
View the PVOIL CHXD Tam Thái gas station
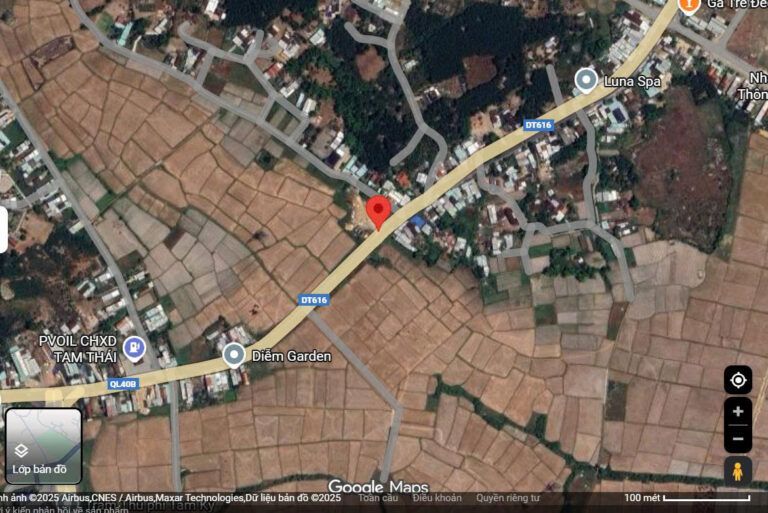[x=134, y=348]
